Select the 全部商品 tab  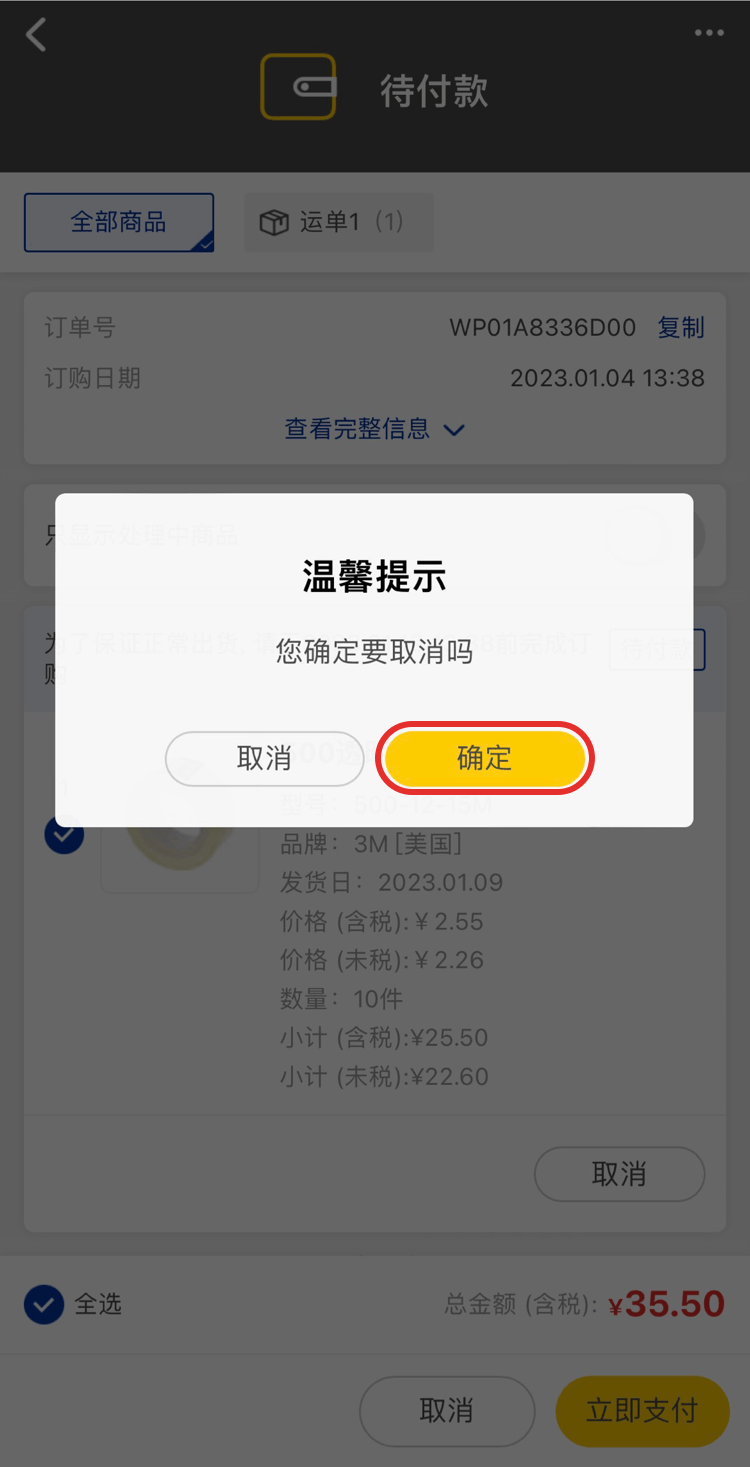[119, 222]
